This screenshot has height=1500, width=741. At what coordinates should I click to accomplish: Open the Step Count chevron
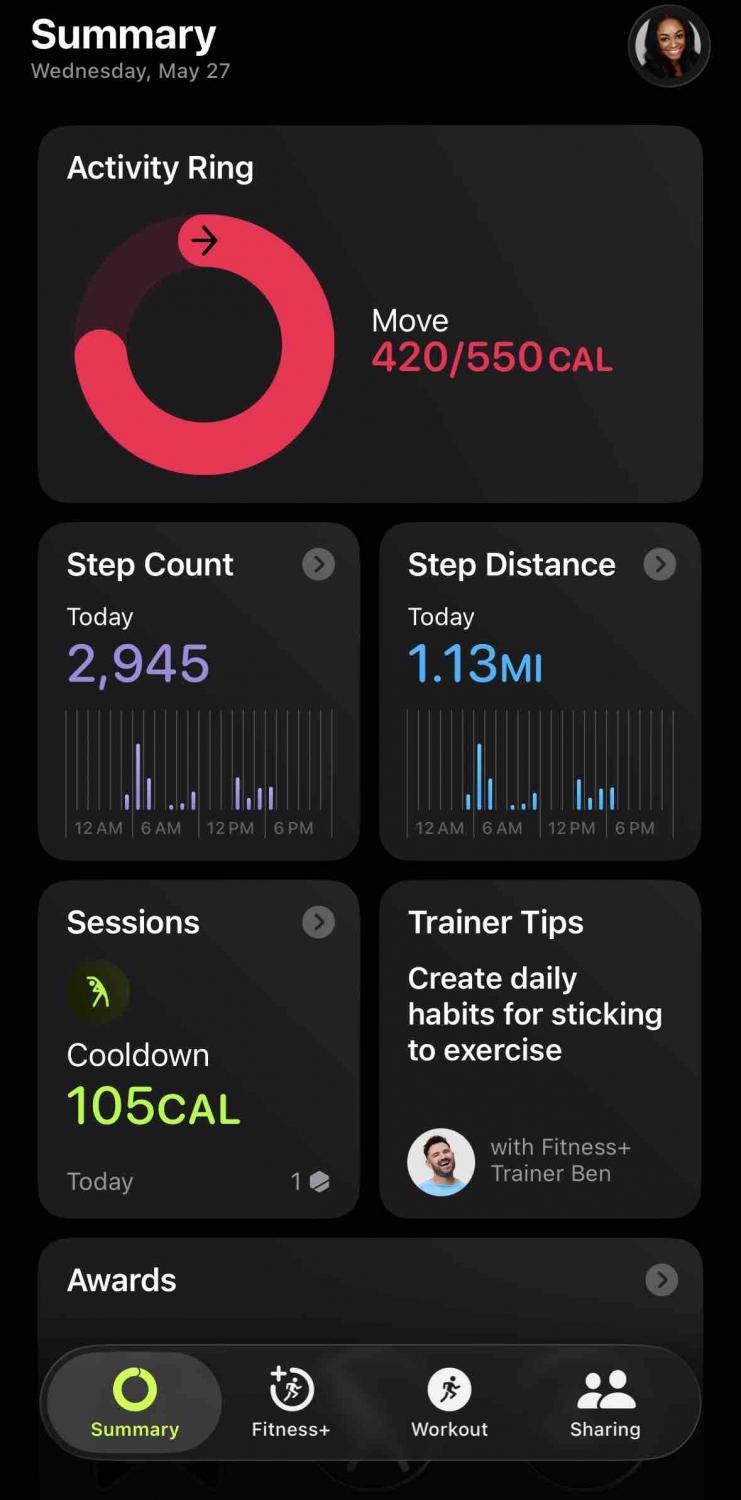[318, 565]
